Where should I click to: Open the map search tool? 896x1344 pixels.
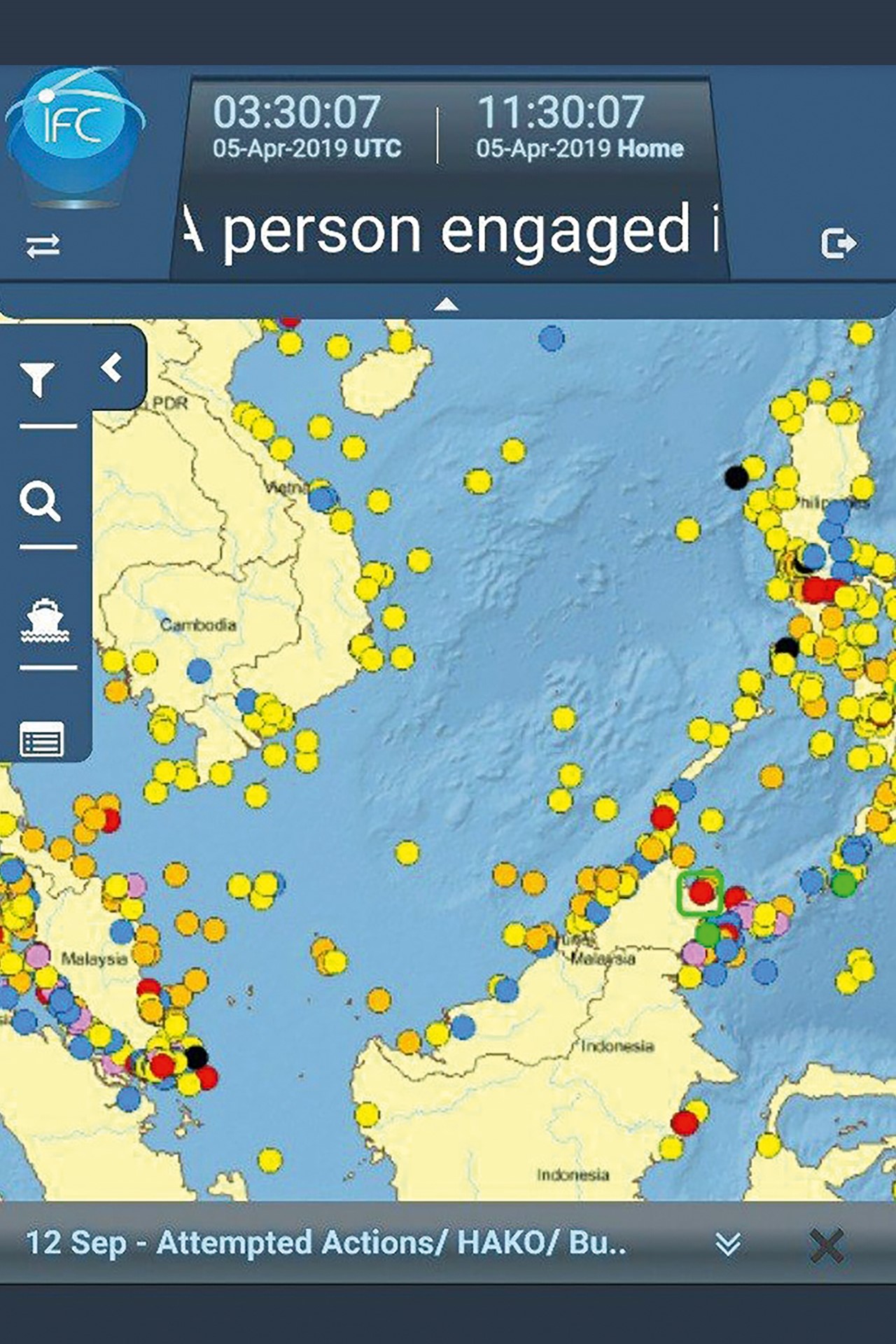40,501
